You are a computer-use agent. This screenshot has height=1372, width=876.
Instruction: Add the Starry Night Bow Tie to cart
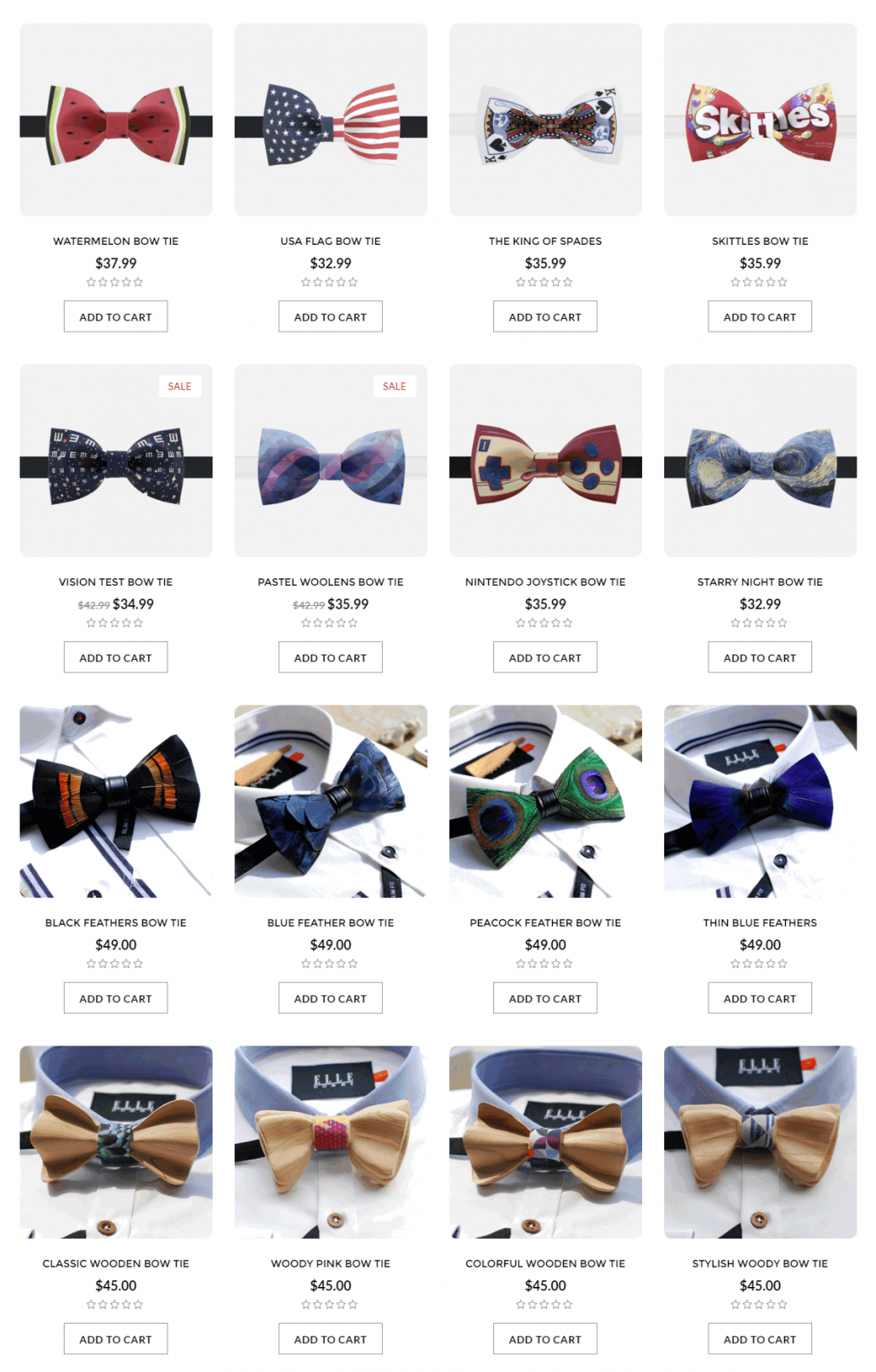(x=759, y=657)
